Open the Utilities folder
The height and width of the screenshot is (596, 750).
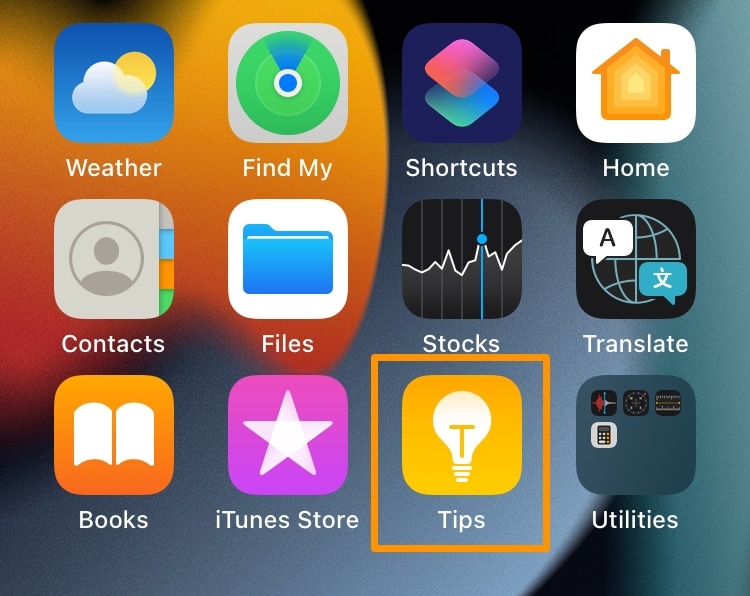click(x=636, y=435)
